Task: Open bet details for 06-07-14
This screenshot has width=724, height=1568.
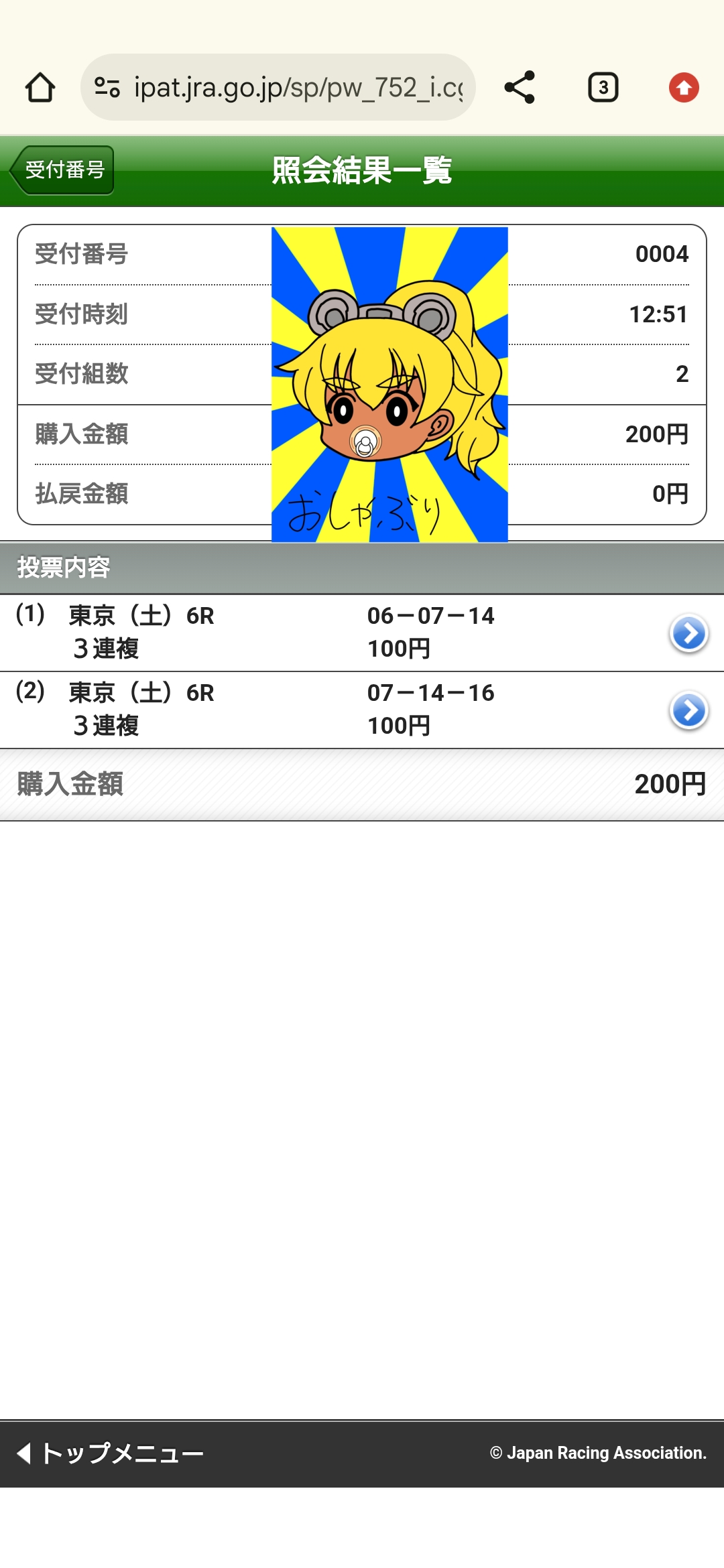Action: (688, 633)
